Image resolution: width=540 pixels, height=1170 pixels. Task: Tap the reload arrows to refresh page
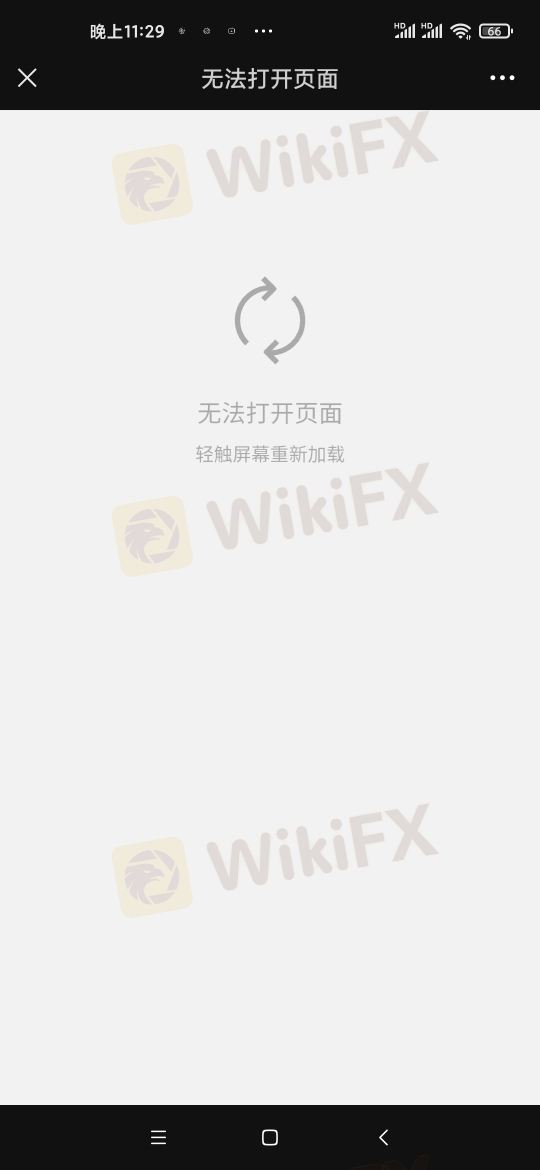coord(270,320)
